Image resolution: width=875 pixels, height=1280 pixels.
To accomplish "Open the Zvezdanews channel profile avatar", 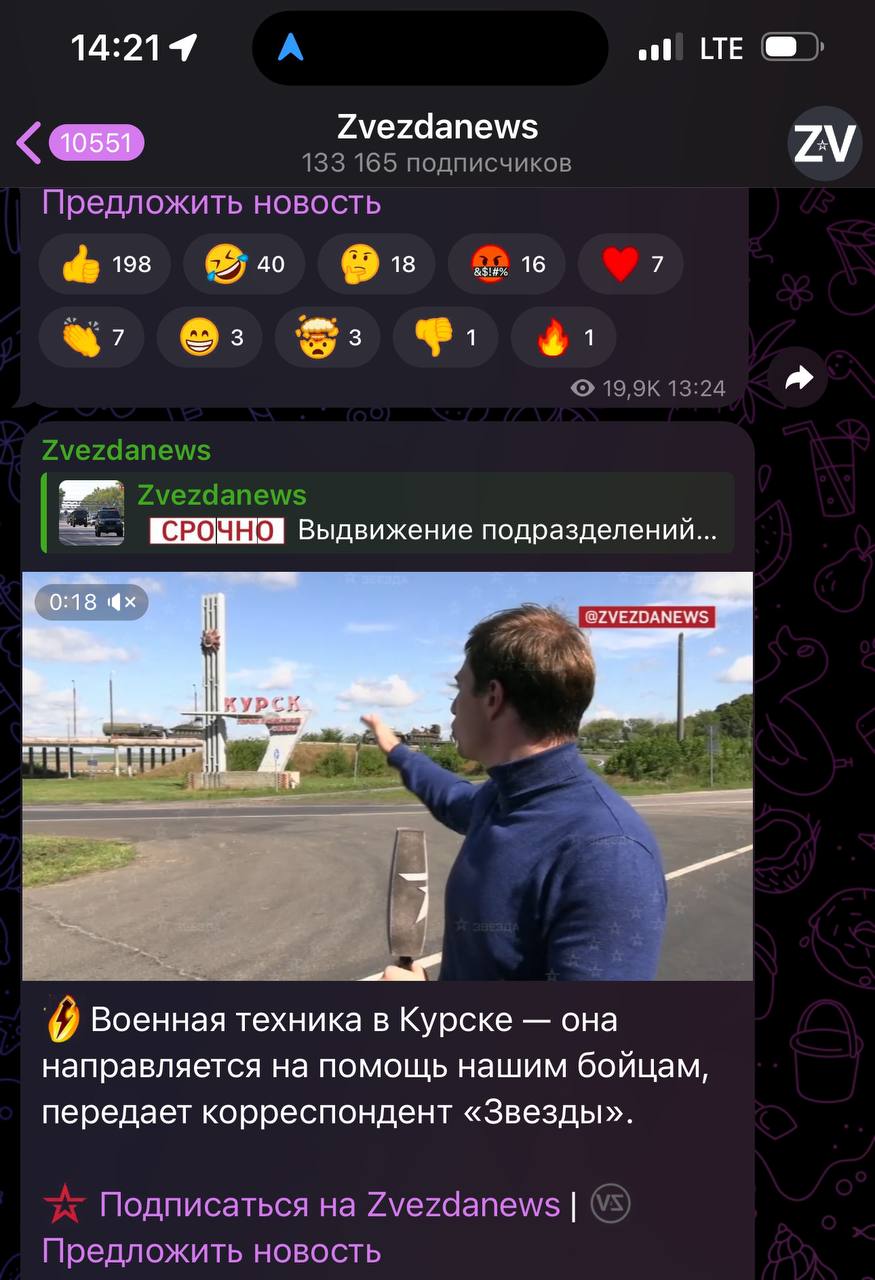I will point(823,143).
